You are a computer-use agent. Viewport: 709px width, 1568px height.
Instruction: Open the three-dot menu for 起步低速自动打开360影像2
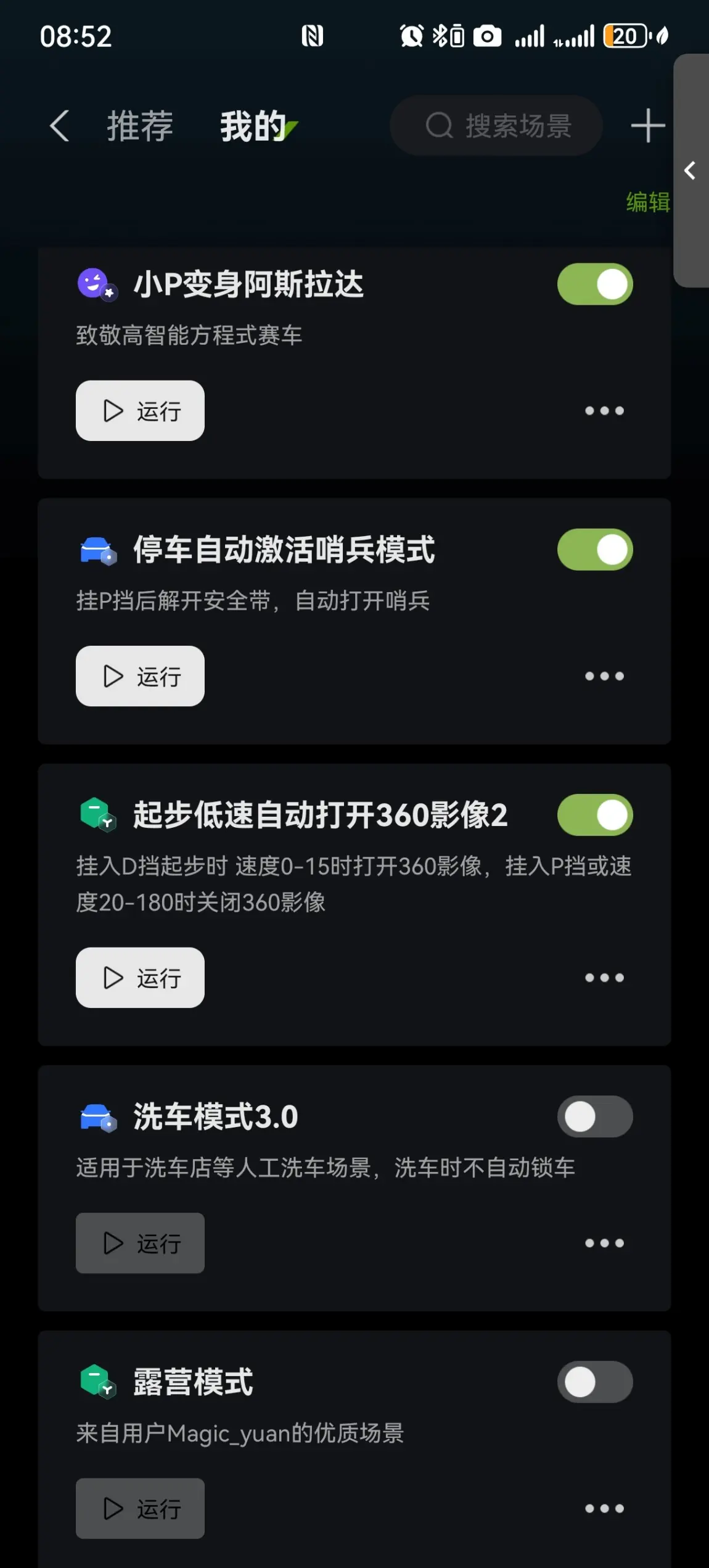point(604,978)
